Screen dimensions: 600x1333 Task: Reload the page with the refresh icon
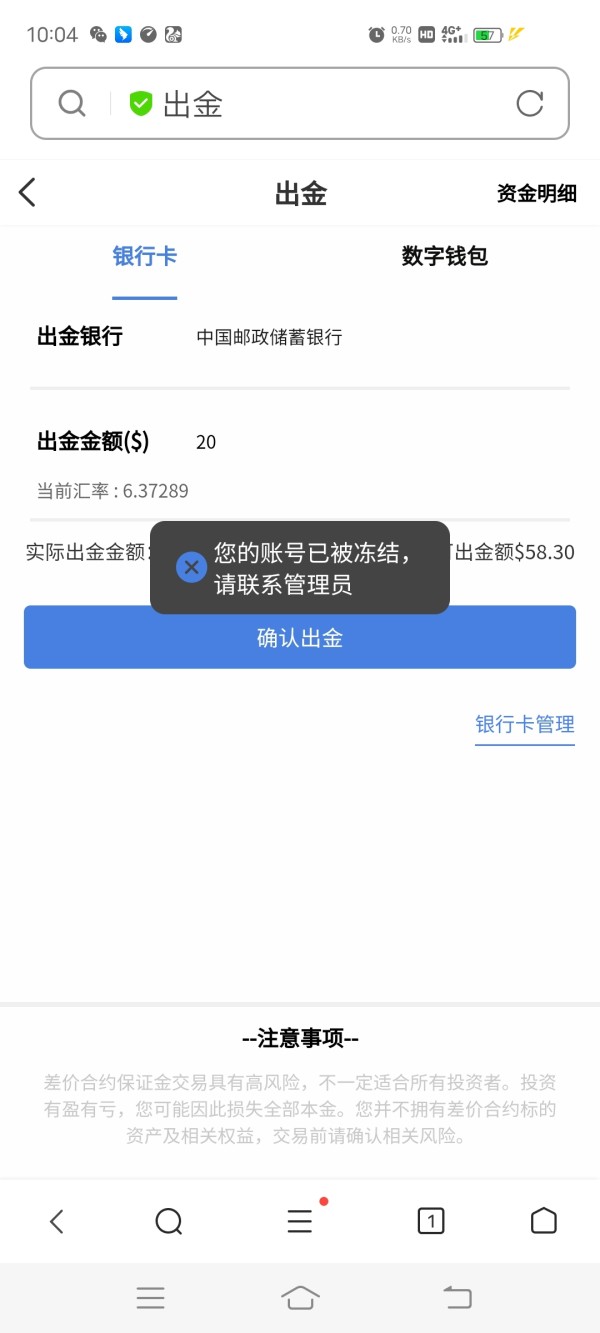tap(529, 103)
